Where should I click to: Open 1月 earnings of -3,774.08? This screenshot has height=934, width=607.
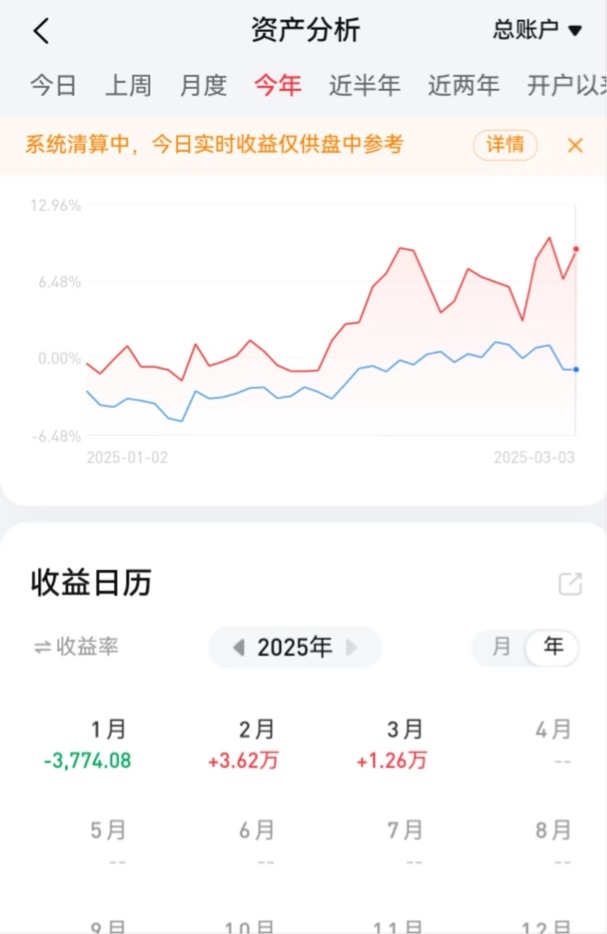point(88,745)
